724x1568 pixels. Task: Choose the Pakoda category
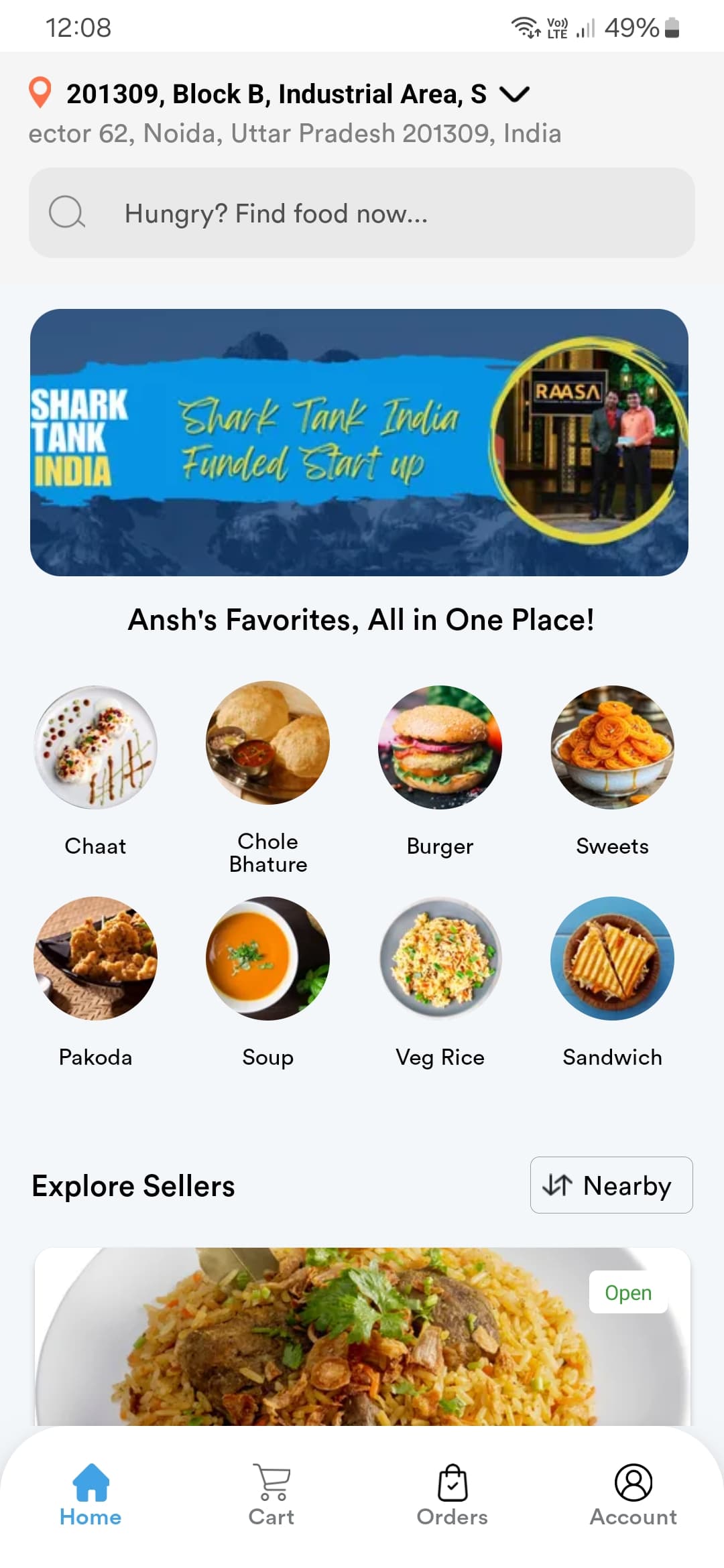(x=96, y=958)
